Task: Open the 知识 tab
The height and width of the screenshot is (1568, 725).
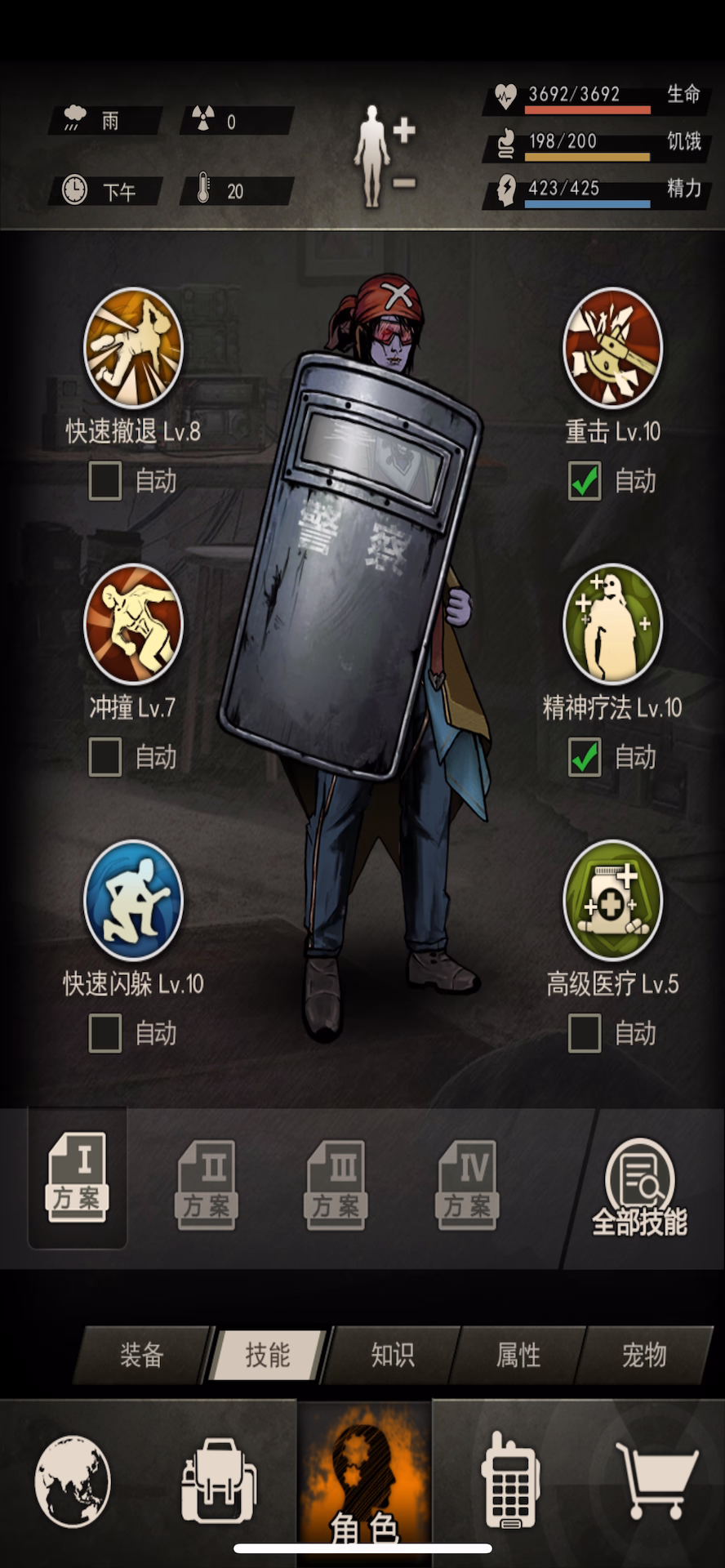Action: (393, 1355)
